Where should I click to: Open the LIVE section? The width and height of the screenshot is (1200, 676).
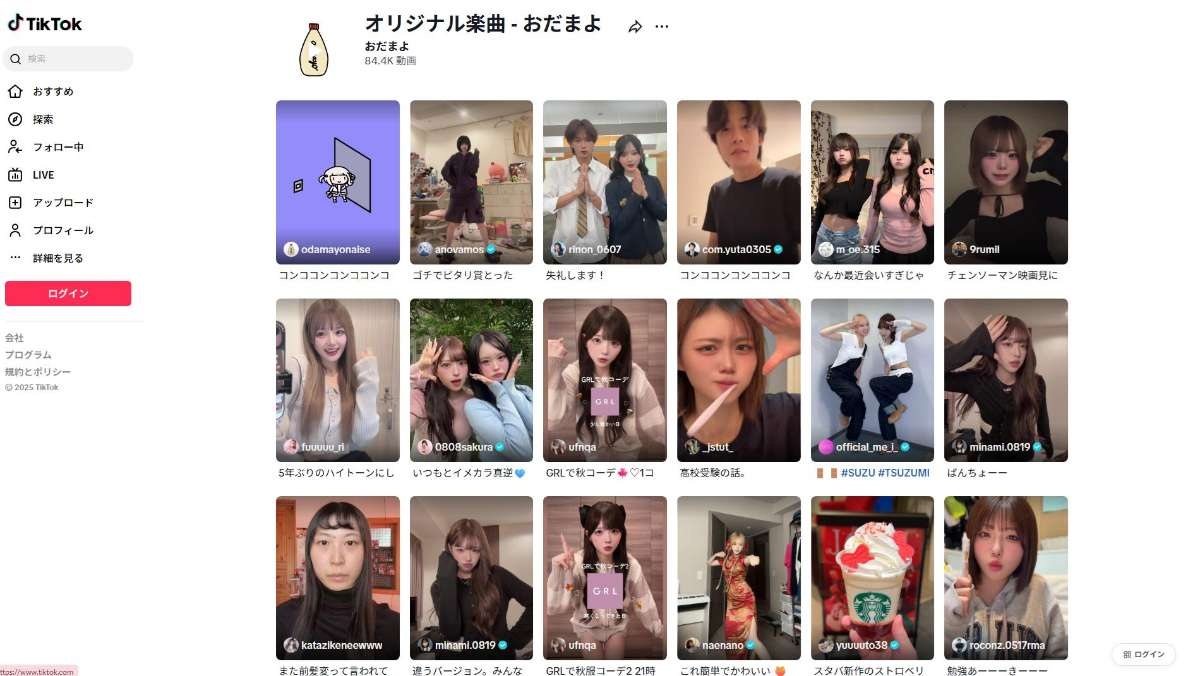pos(43,175)
